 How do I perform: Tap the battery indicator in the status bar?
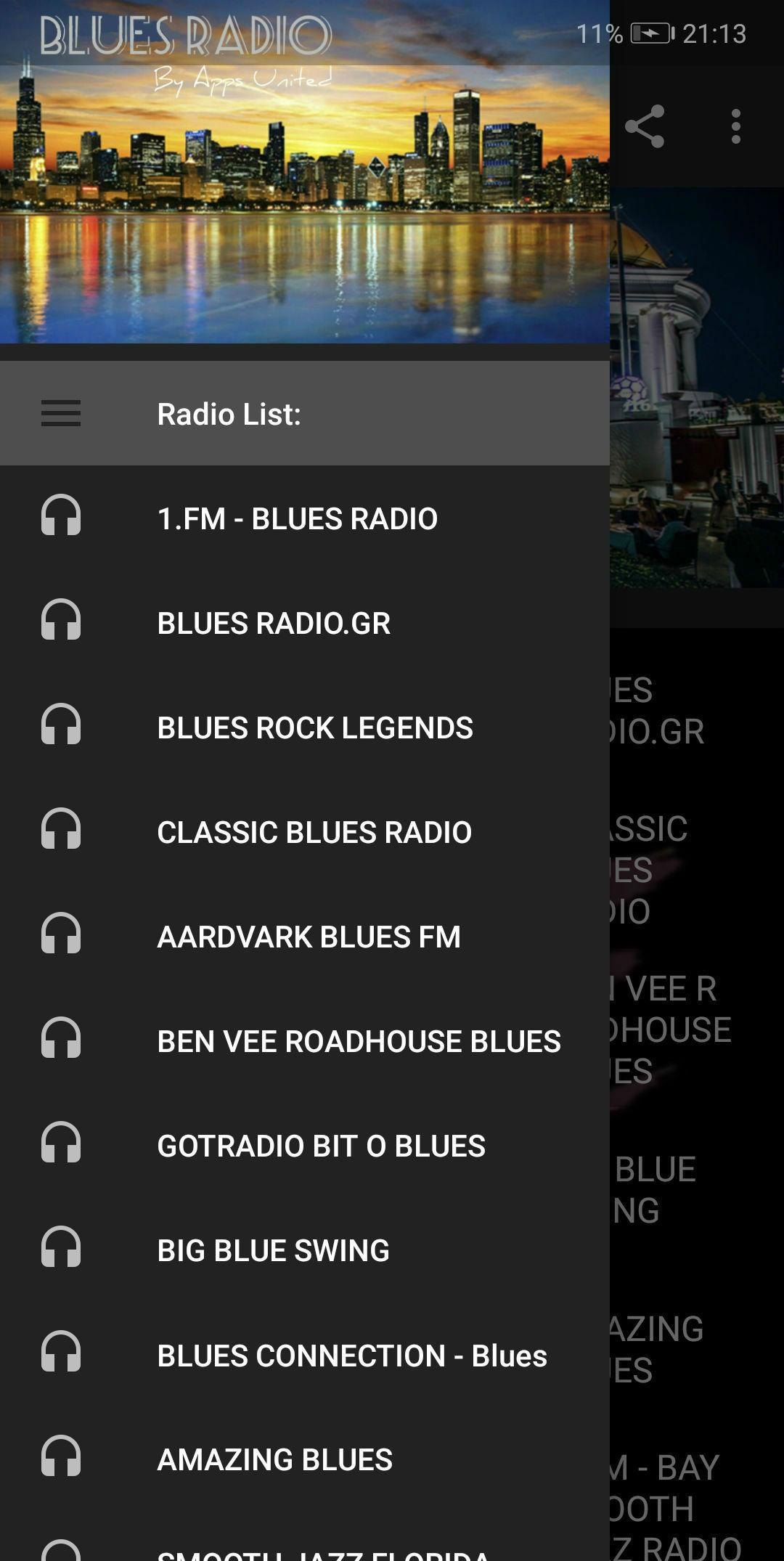click(x=650, y=32)
